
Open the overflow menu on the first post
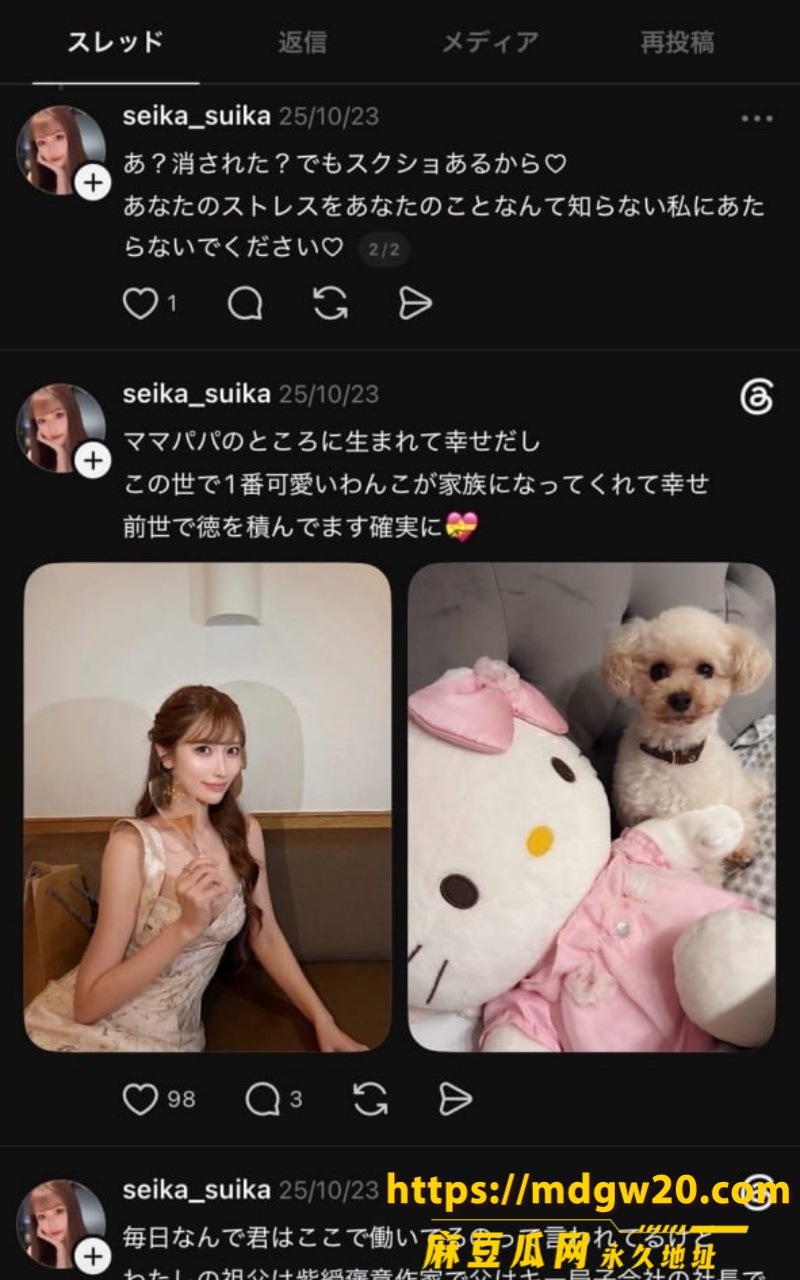pos(757,118)
